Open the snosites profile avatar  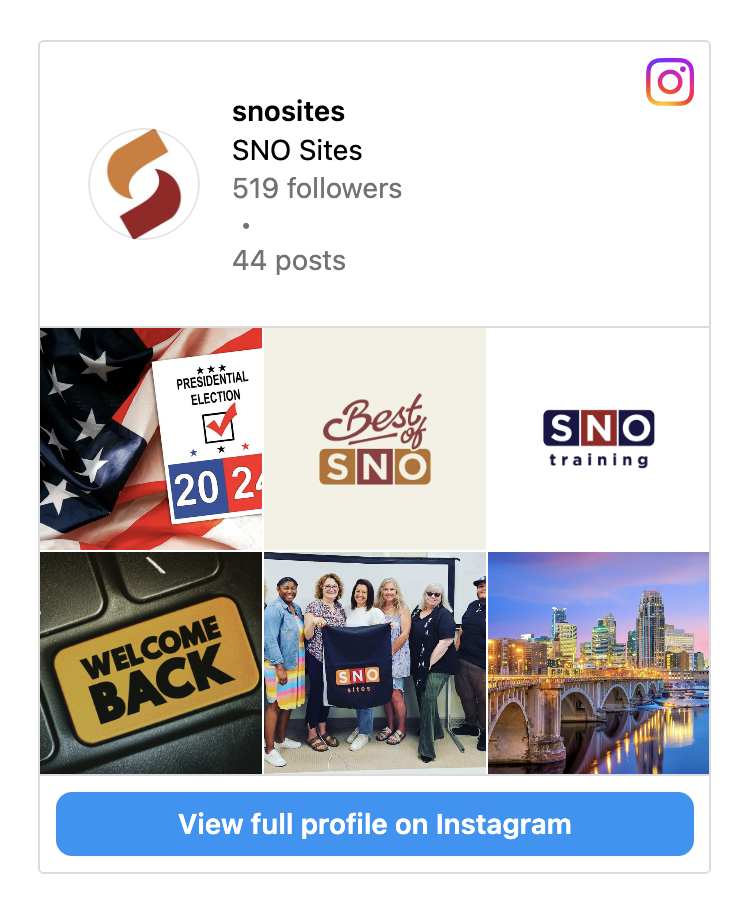click(144, 184)
